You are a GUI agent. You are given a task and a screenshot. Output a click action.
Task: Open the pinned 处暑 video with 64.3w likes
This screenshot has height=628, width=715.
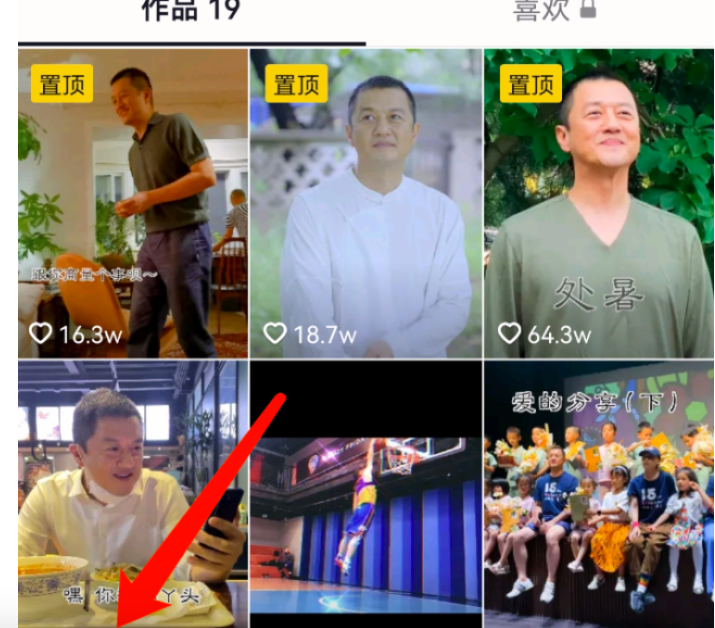point(598,203)
